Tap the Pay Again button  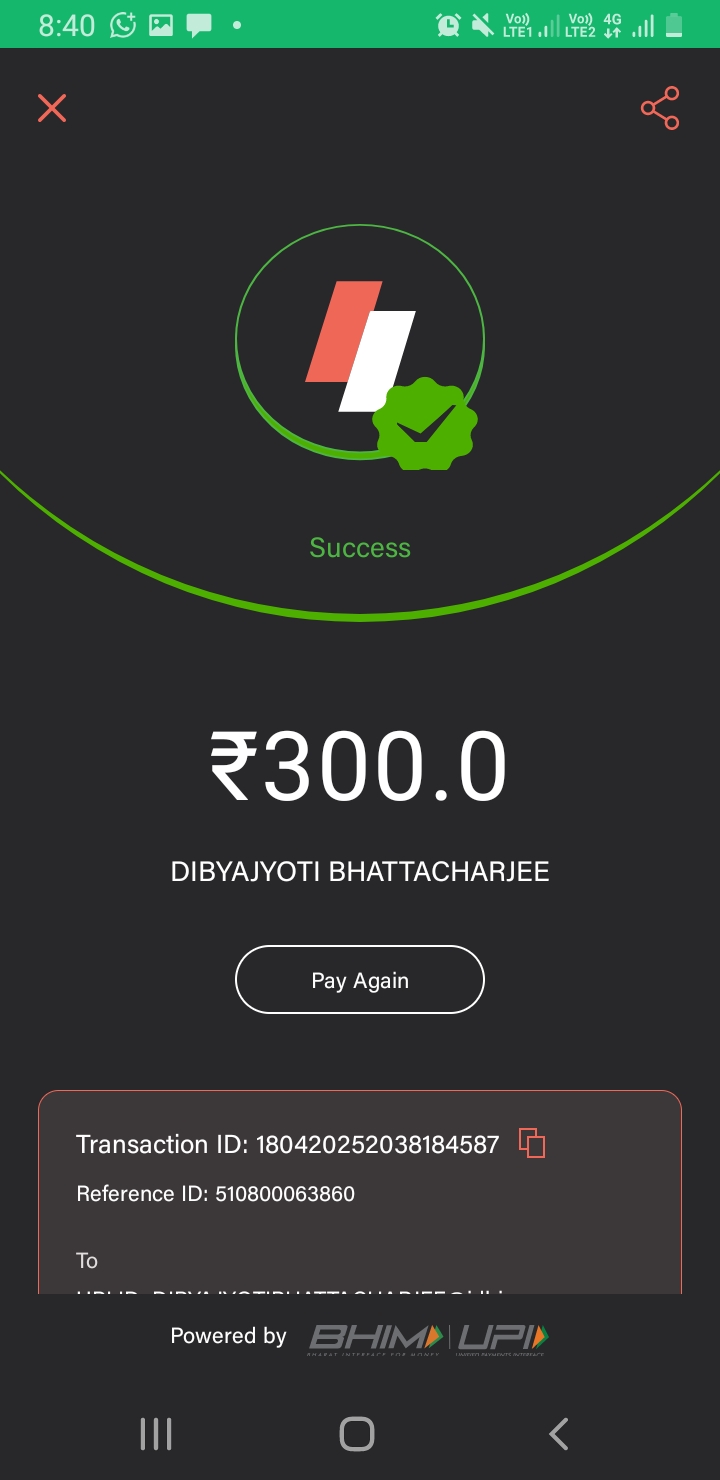coord(360,980)
